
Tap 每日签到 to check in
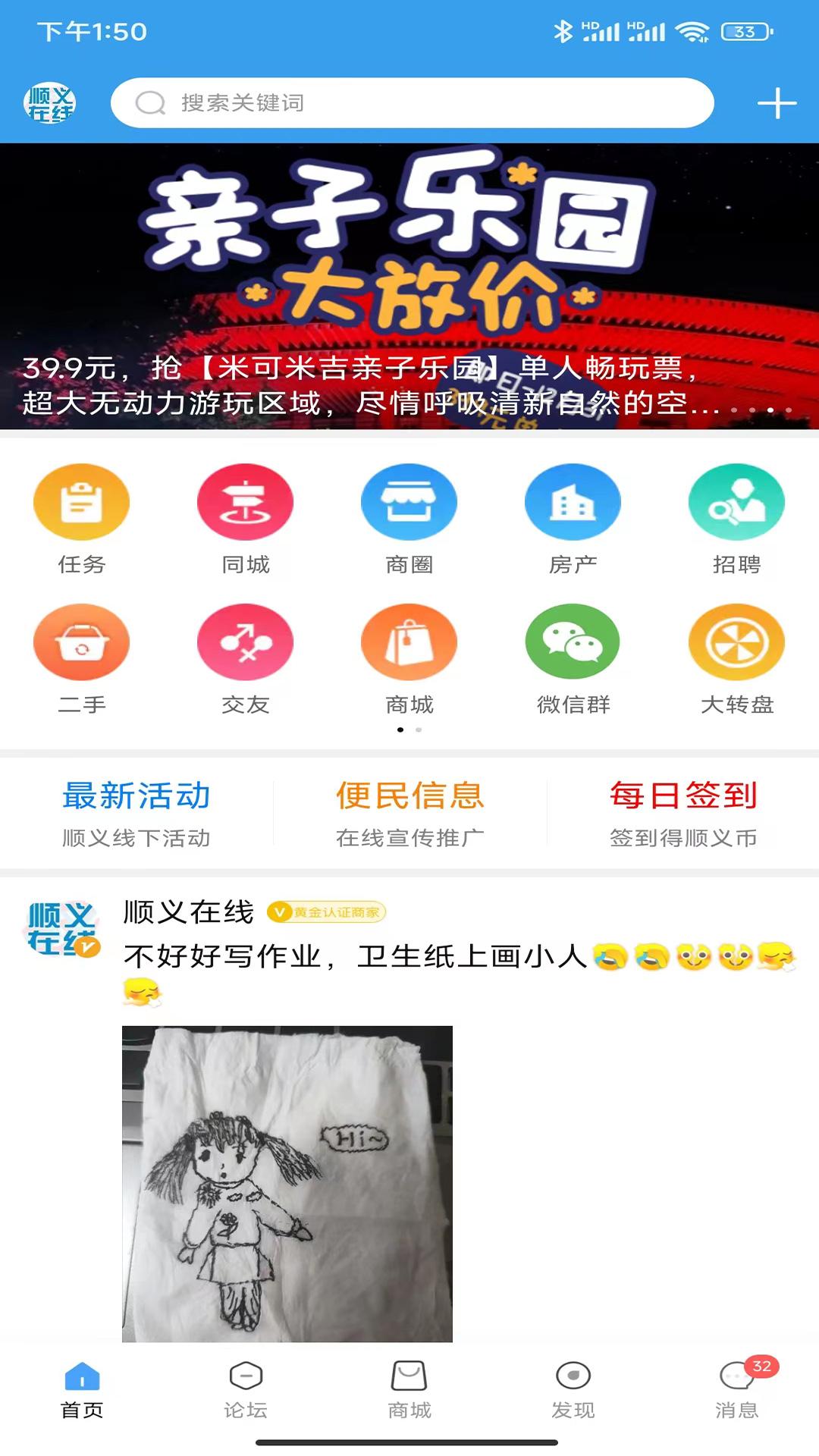tap(682, 813)
